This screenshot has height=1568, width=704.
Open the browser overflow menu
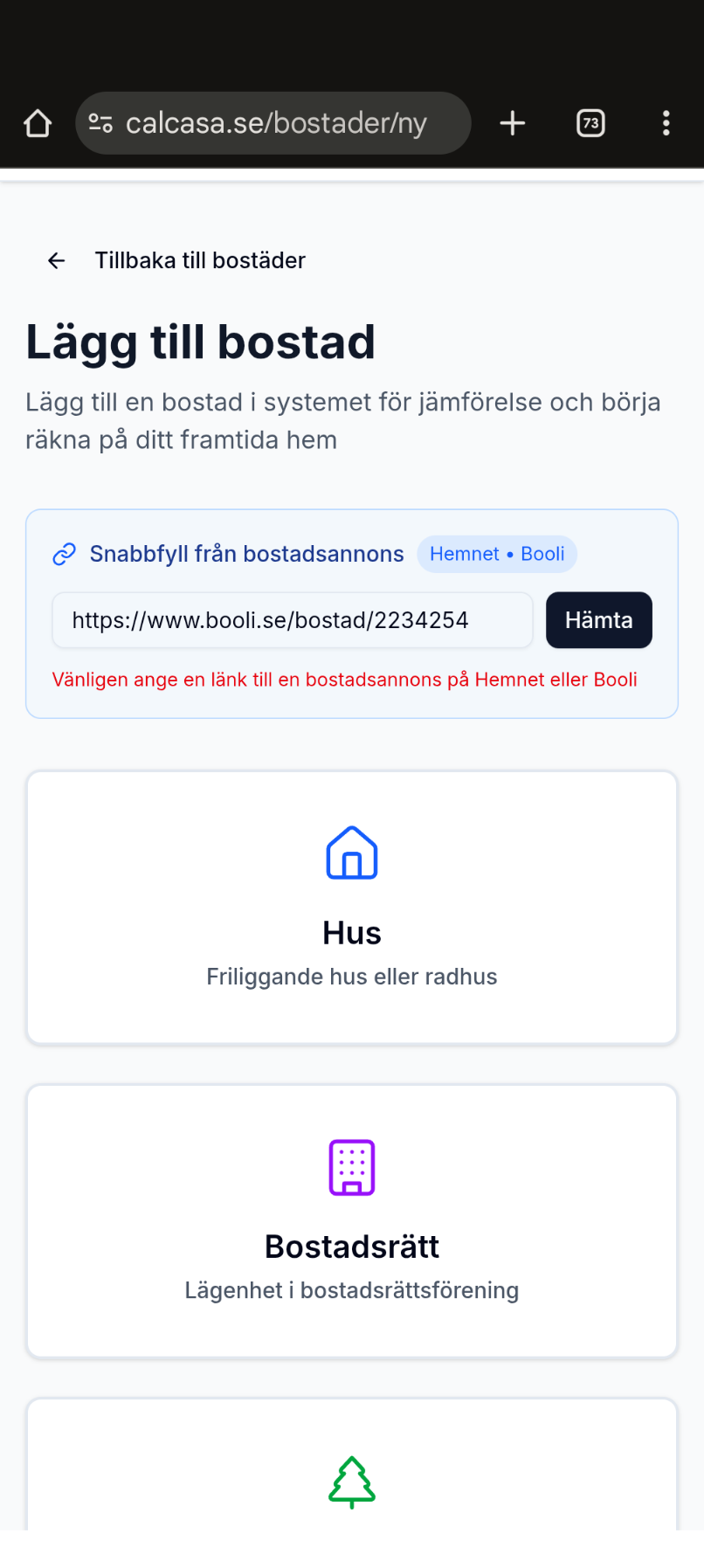666,123
